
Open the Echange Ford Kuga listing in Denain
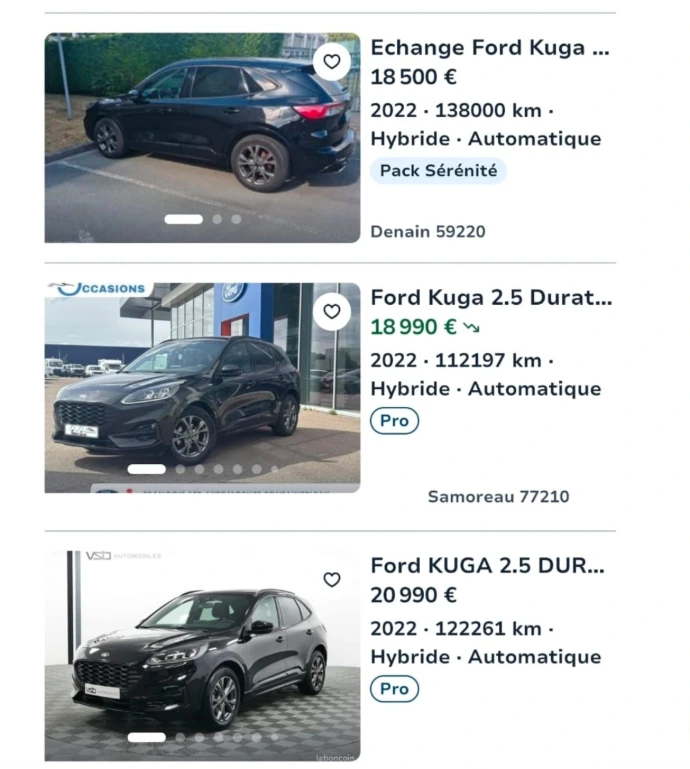point(488,48)
